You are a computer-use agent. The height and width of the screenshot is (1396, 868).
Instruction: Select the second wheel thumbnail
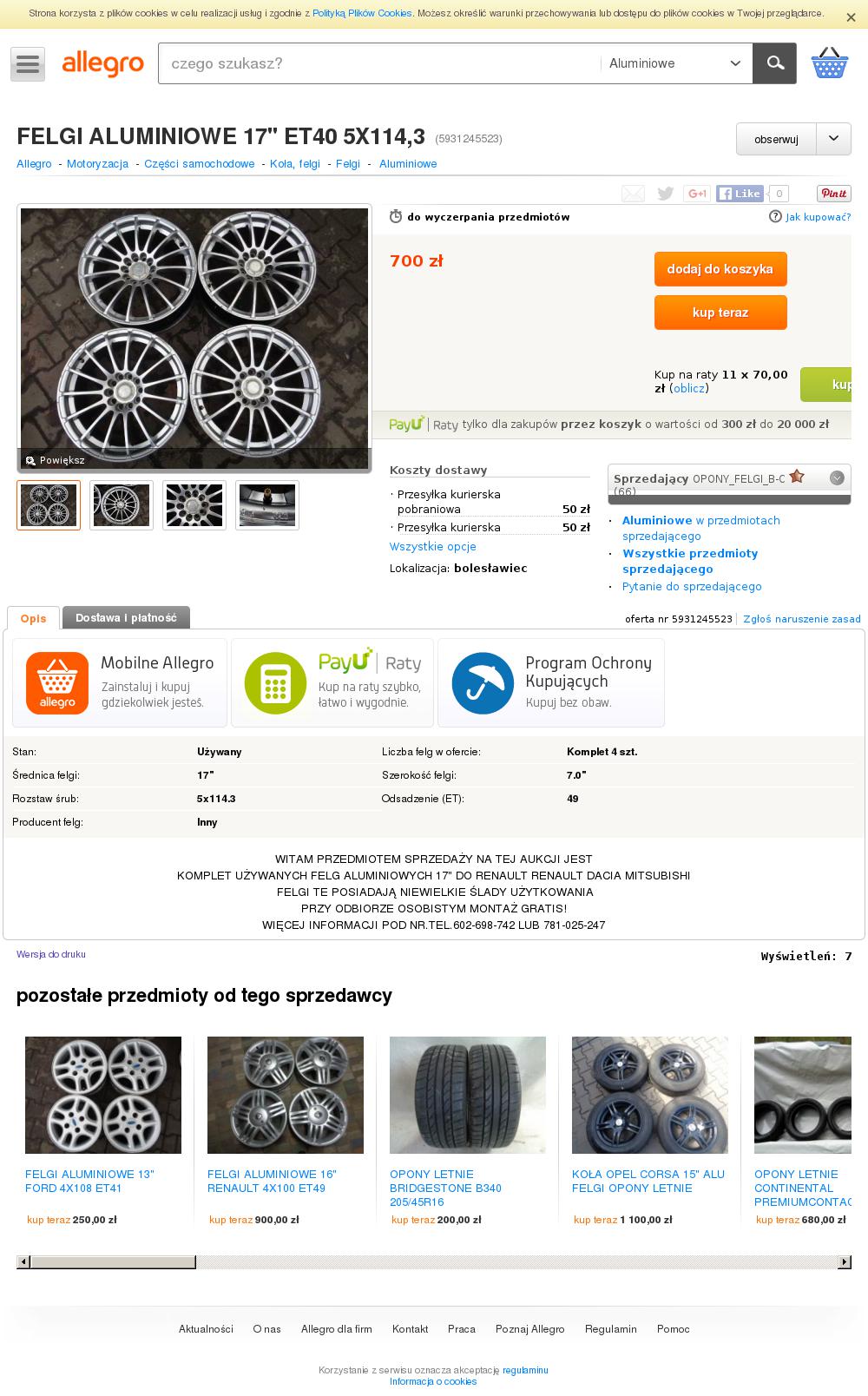(x=122, y=504)
